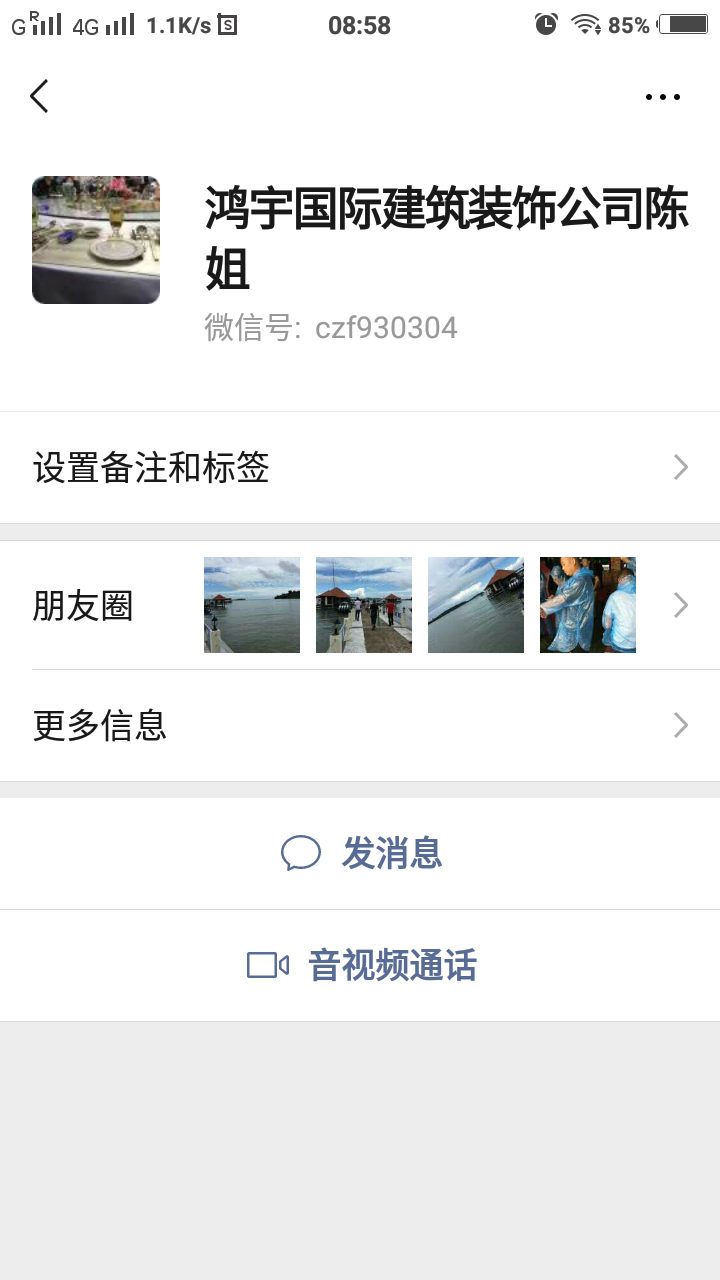This screenshot has height=1280, width=720.
Task: Open 设置备注和标签 row
Action: point(360,467)
